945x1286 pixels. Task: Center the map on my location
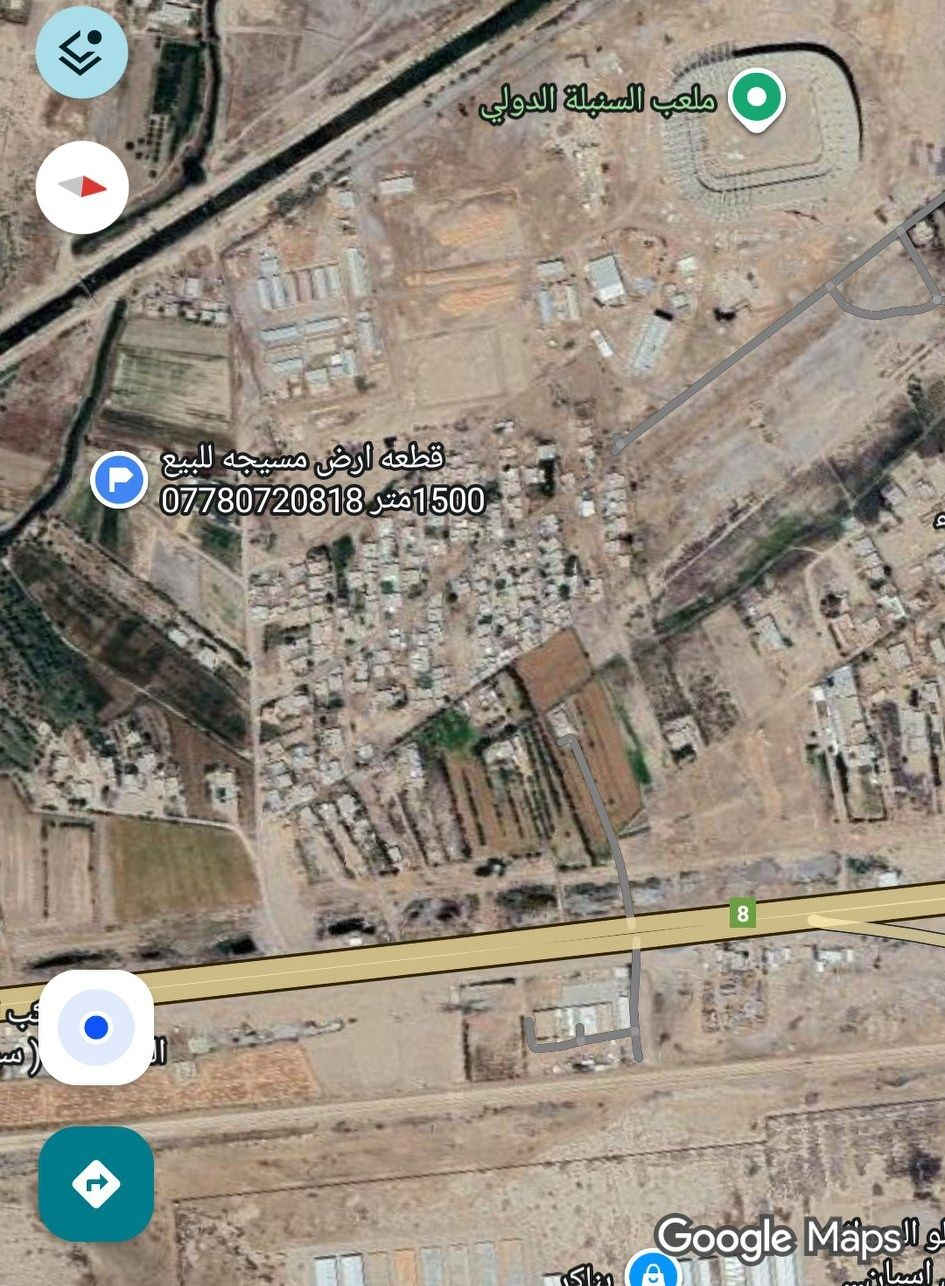tap(96, 1027)
